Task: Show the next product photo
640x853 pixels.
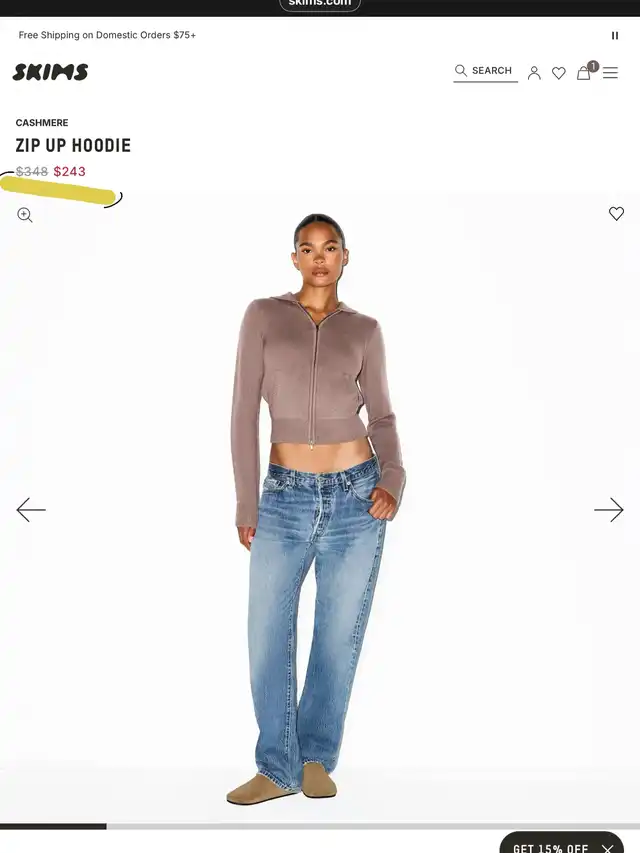Action: click(608, 510)
